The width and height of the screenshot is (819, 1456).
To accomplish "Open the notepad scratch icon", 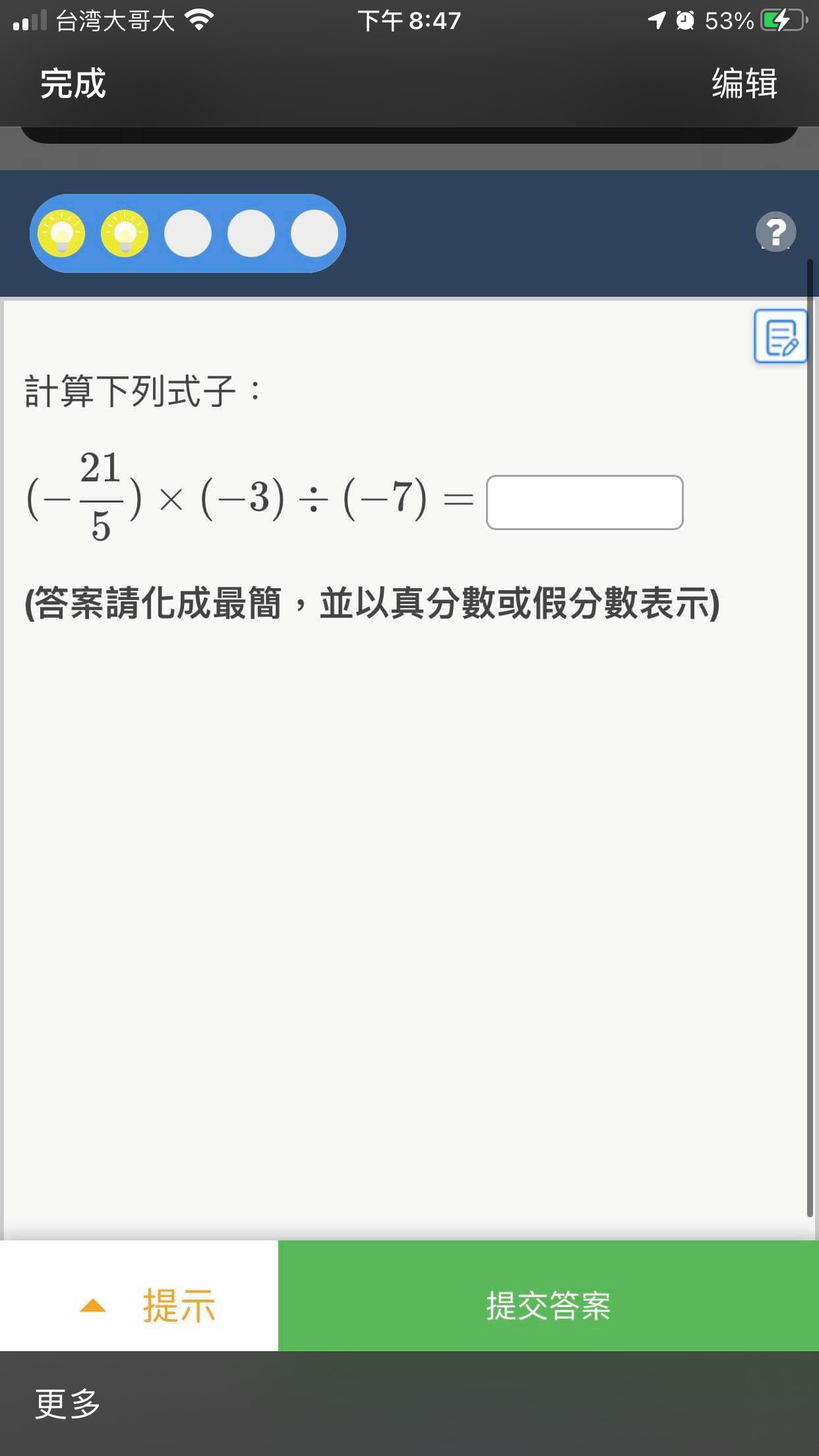I will 781,336.
